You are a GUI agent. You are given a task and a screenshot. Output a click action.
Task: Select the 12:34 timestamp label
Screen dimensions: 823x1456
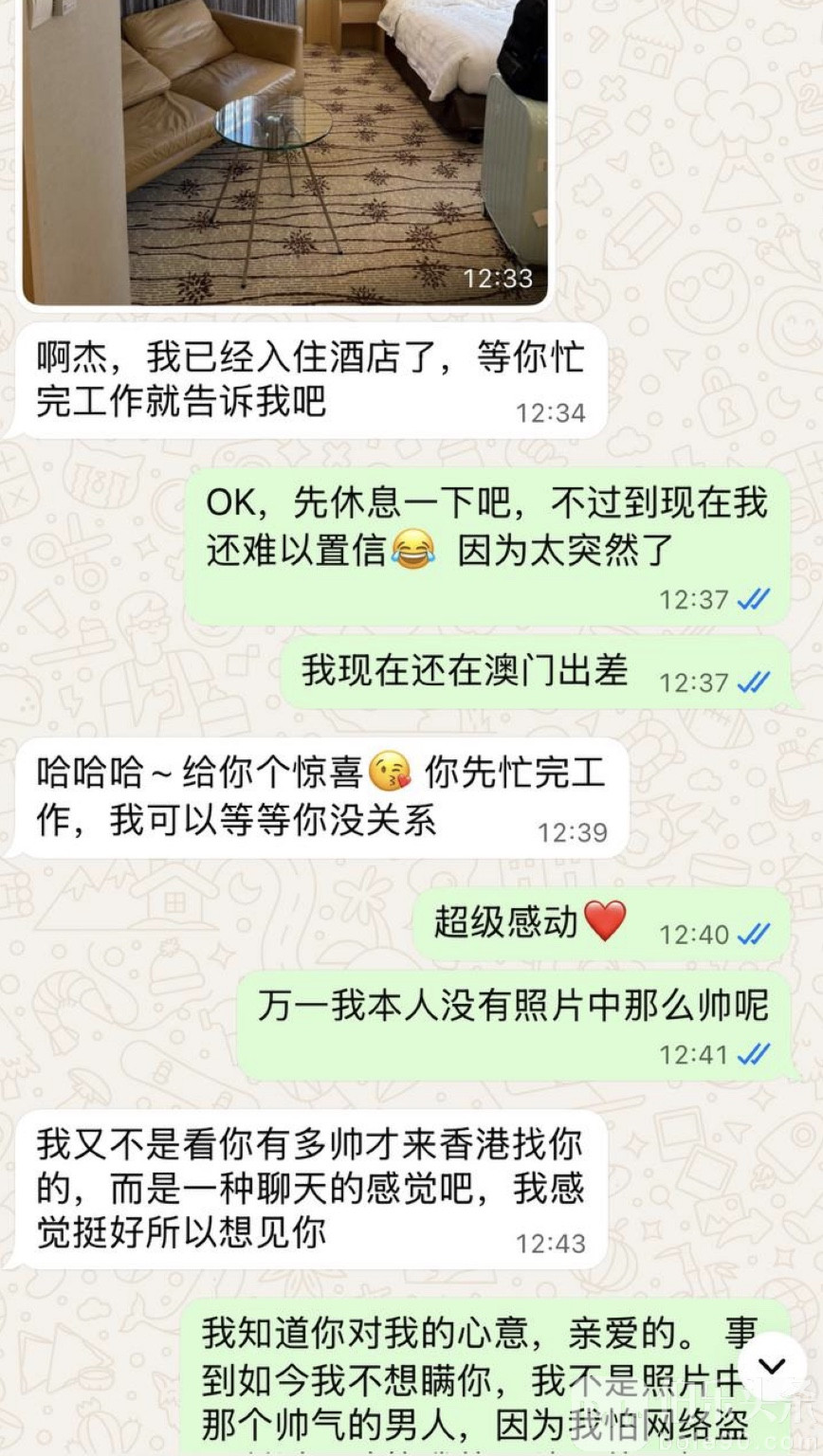pos(552,412)
